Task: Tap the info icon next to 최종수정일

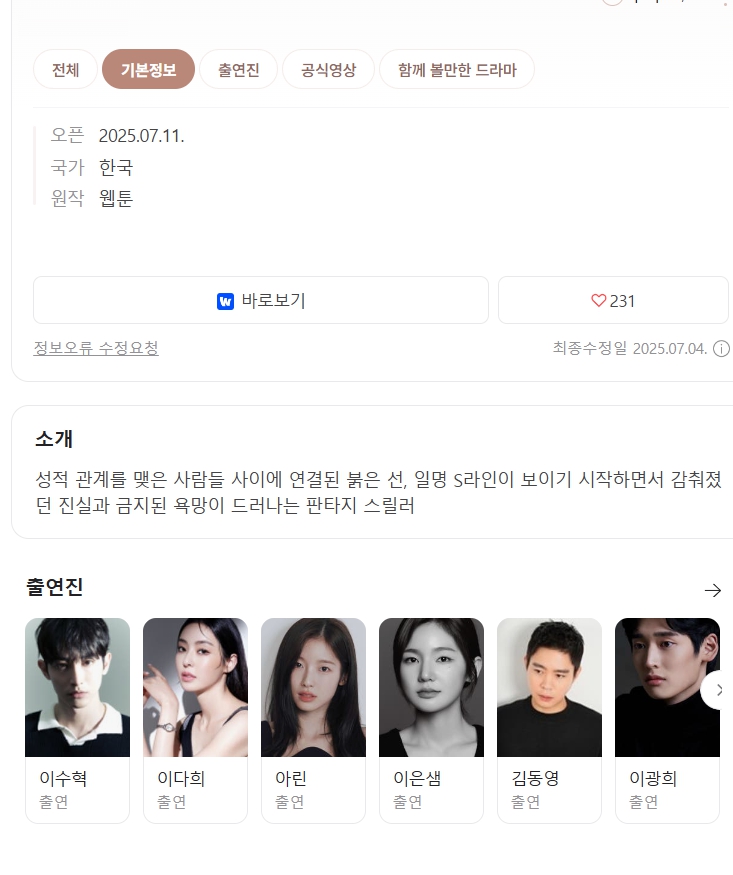Action: tap(721, 348)
